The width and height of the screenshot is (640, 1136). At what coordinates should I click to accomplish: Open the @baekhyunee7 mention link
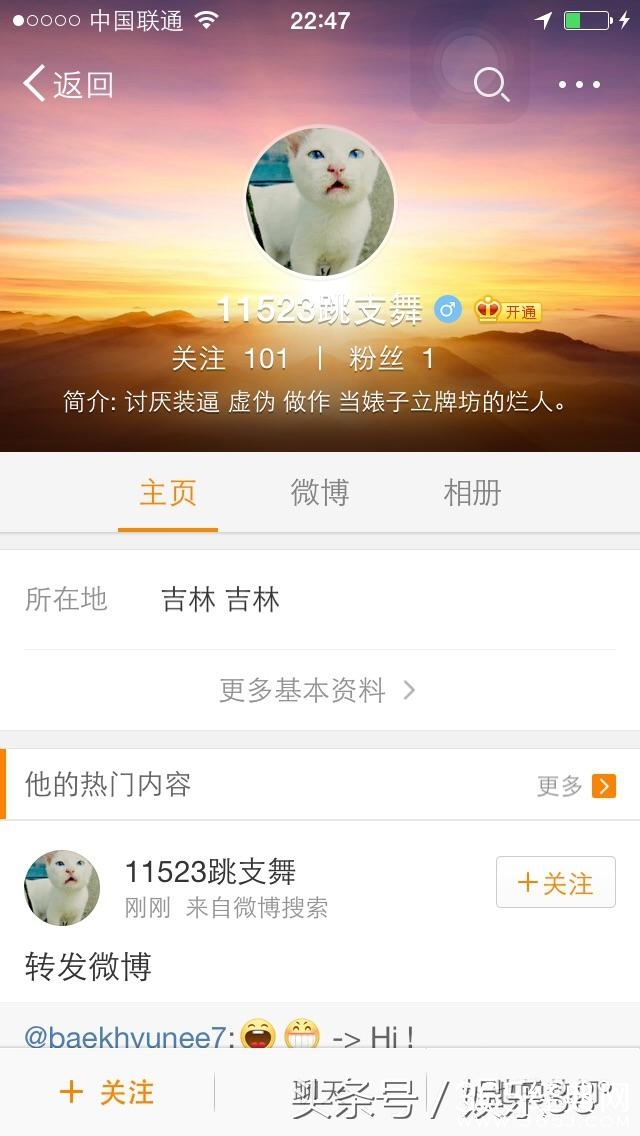pos(125,1037)
